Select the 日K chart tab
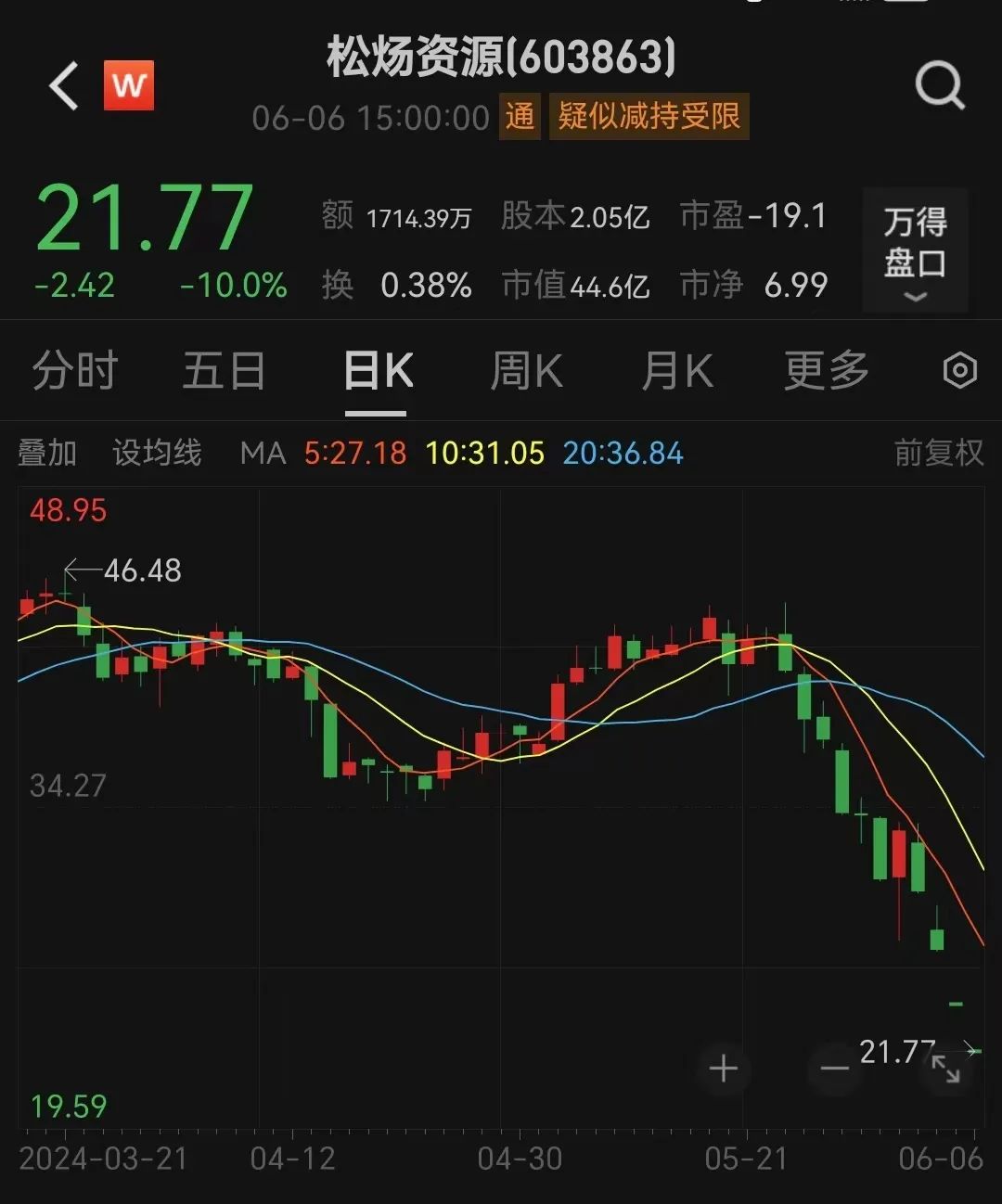Viewport: 1002px width, 1204px height. (x=378, y=372)
